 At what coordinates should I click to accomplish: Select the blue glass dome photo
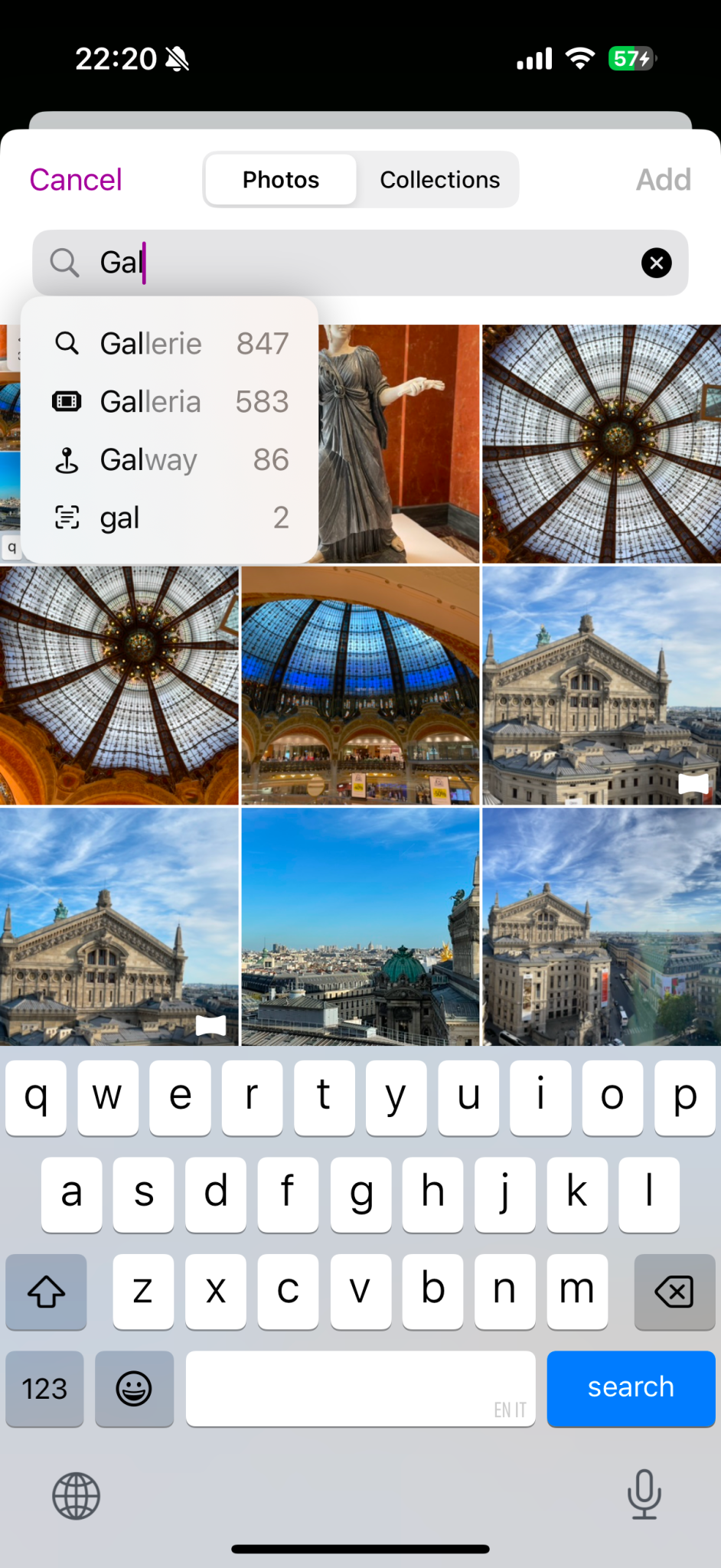360,686
